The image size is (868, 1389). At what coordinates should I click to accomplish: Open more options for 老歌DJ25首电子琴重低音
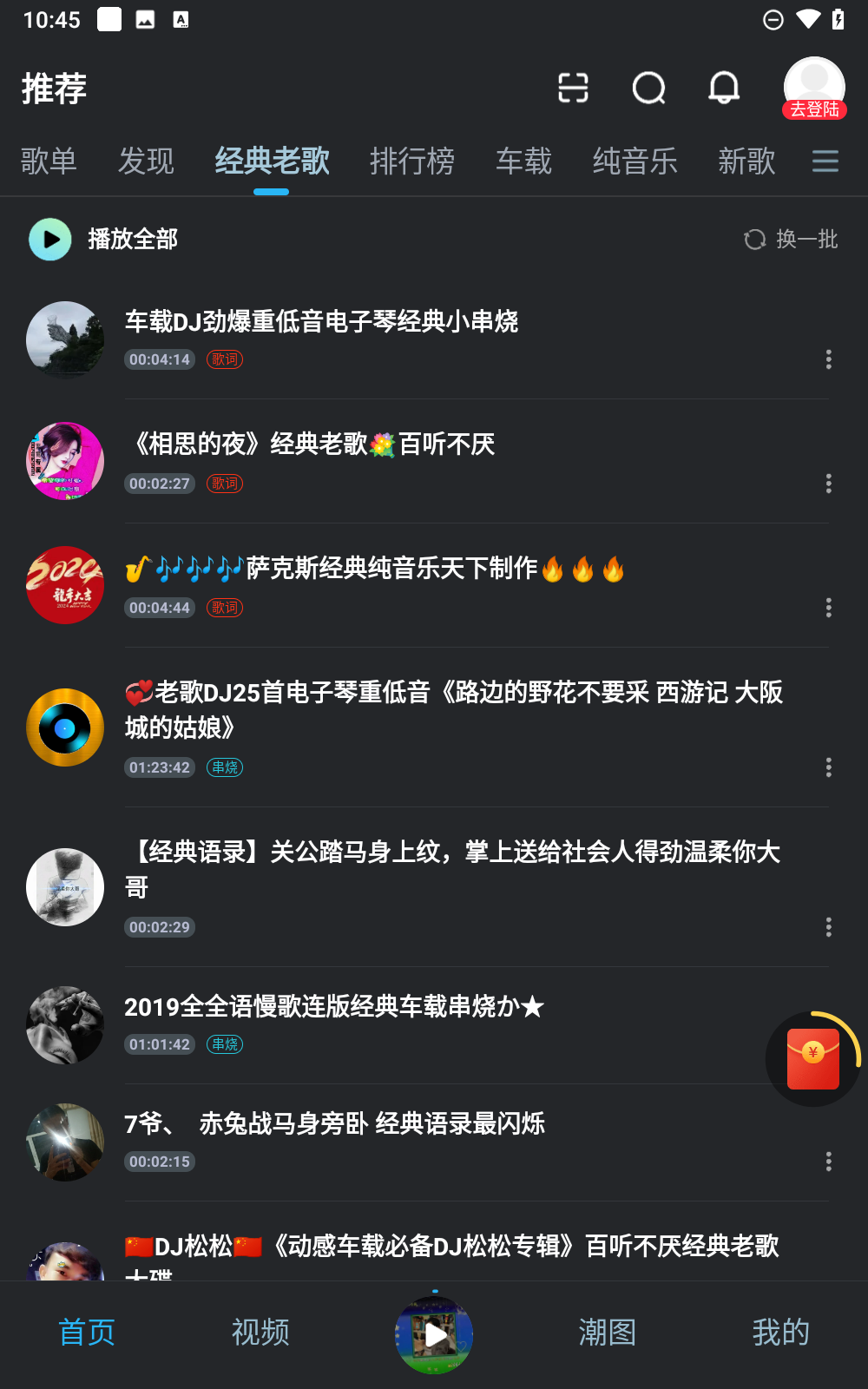[829, 767]
